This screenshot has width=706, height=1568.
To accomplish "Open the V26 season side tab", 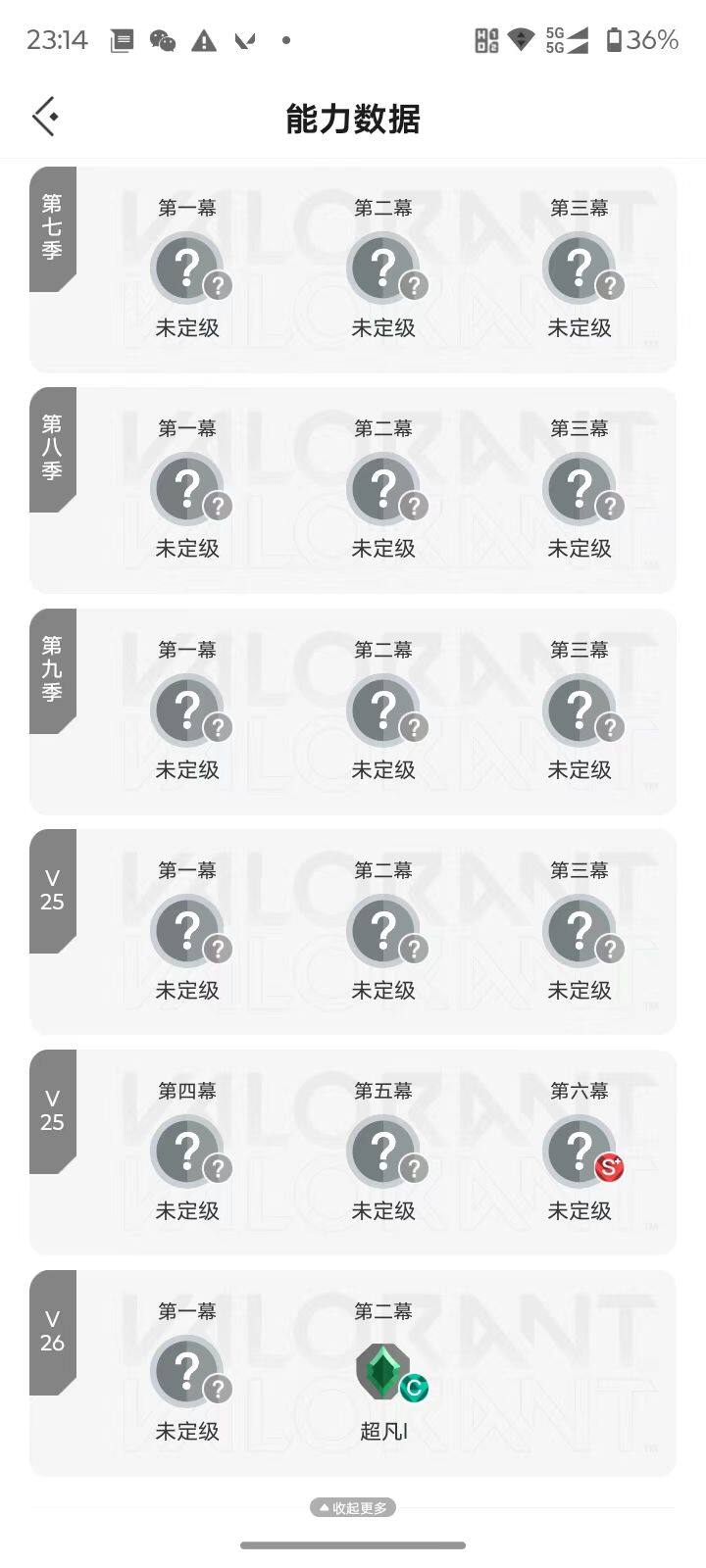I will coord(52,1333).
